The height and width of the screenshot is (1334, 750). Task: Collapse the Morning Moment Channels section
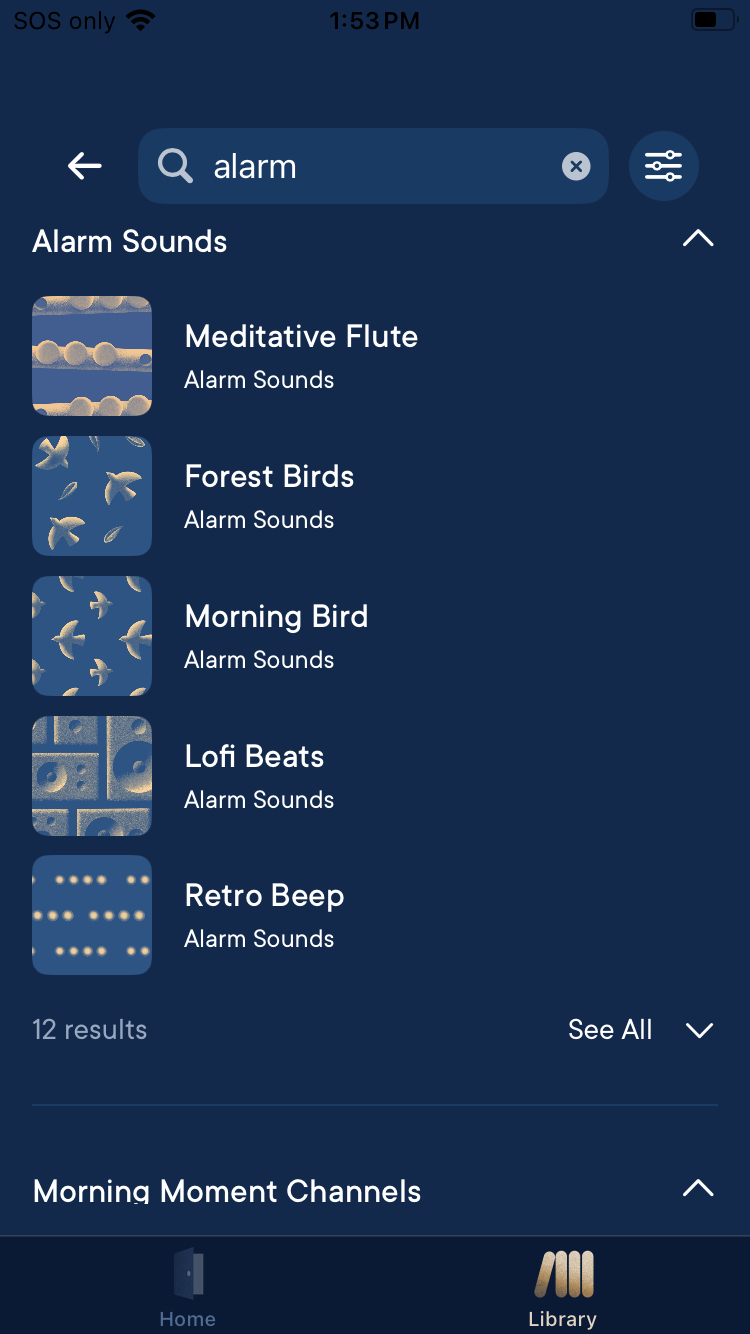pos(697,1189)
